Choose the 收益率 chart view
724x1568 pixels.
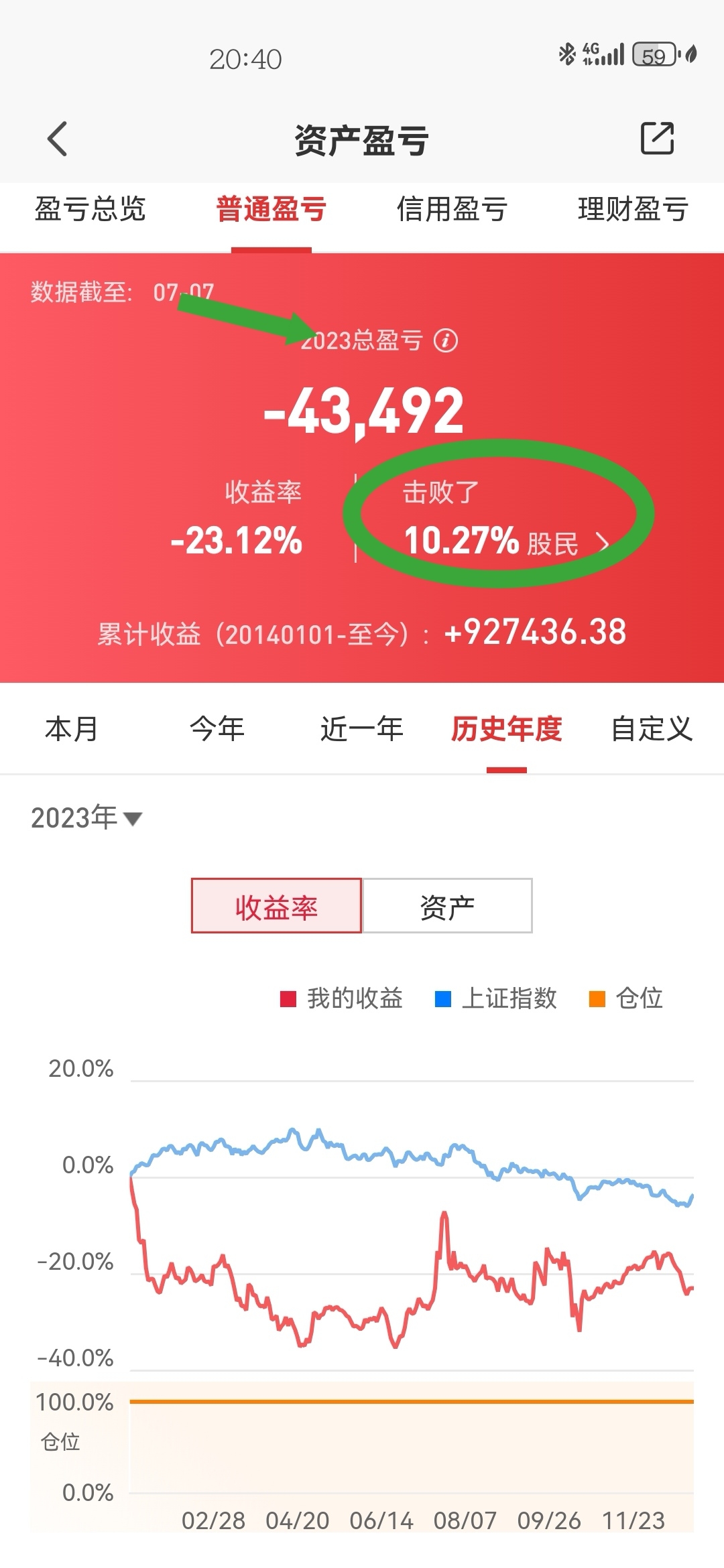pyautogui.click(x=276, y=906)
